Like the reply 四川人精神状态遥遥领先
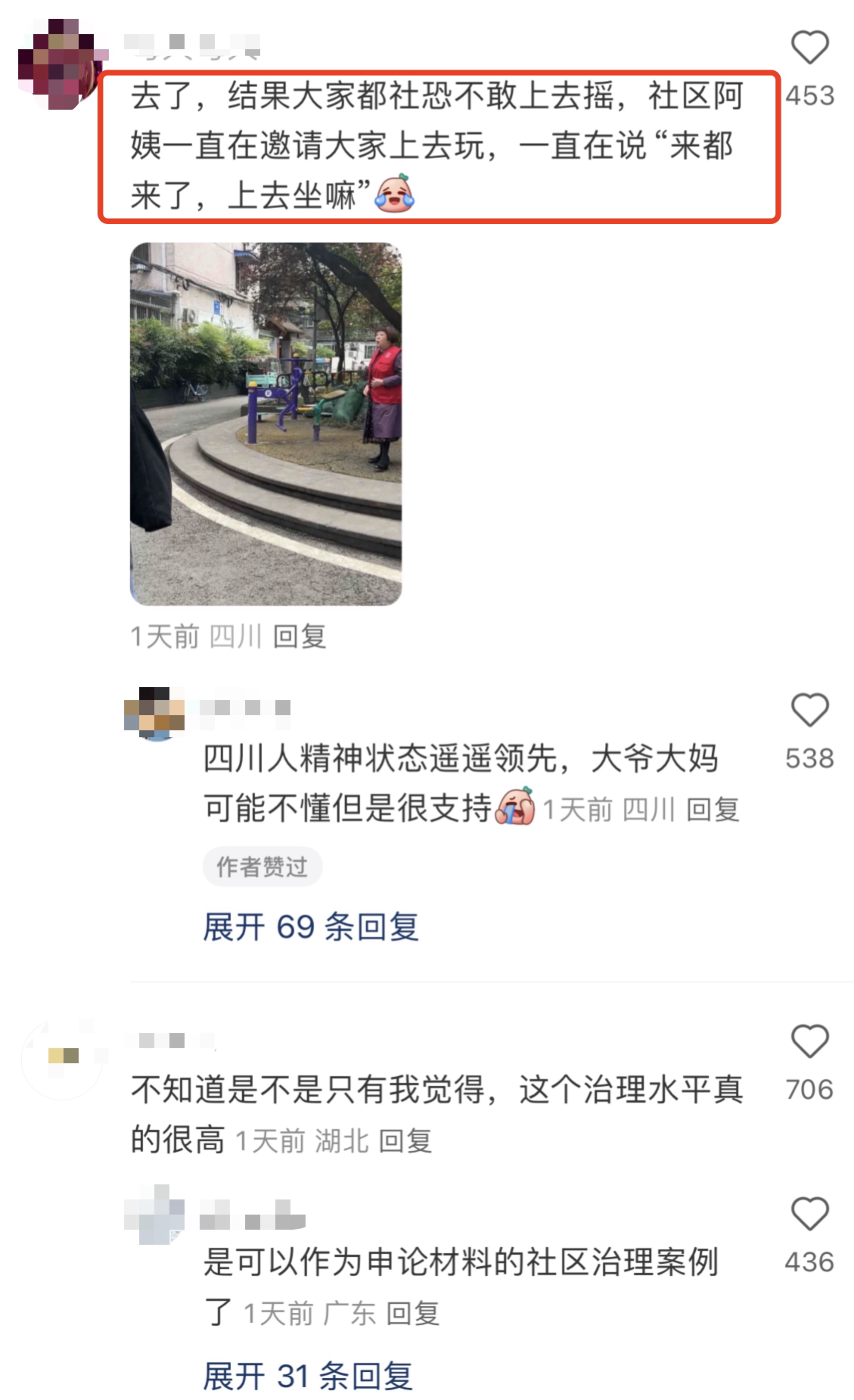 tap(809, 710)
